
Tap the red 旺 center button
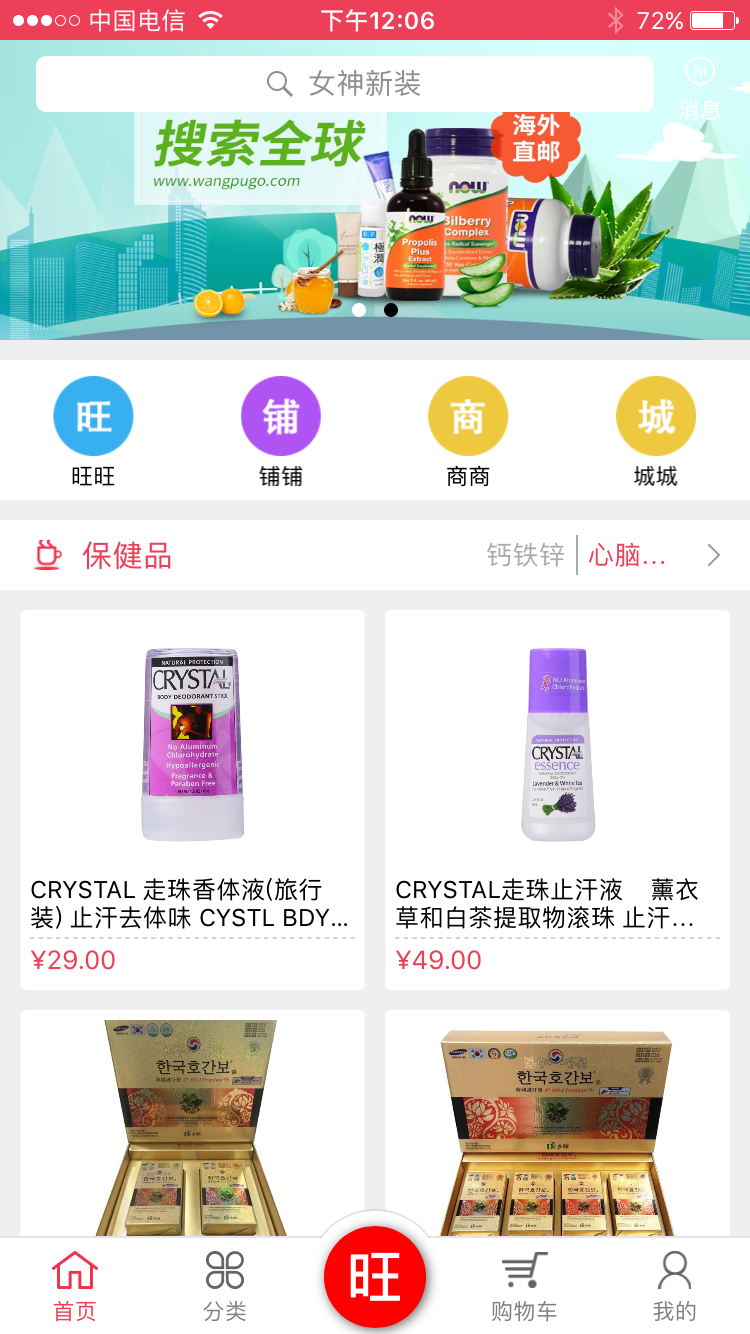(375, 1277)
